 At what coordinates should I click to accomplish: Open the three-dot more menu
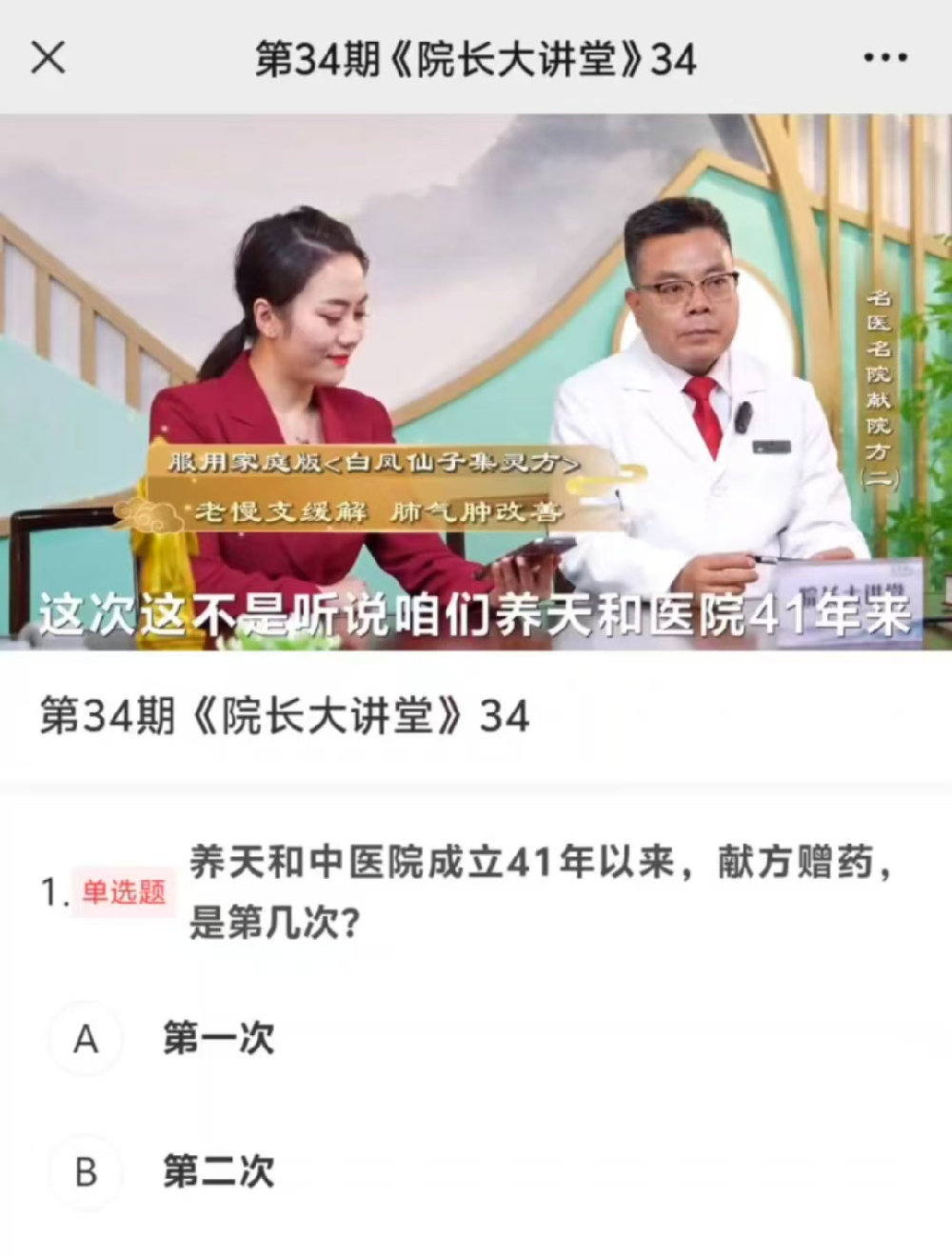884,58
